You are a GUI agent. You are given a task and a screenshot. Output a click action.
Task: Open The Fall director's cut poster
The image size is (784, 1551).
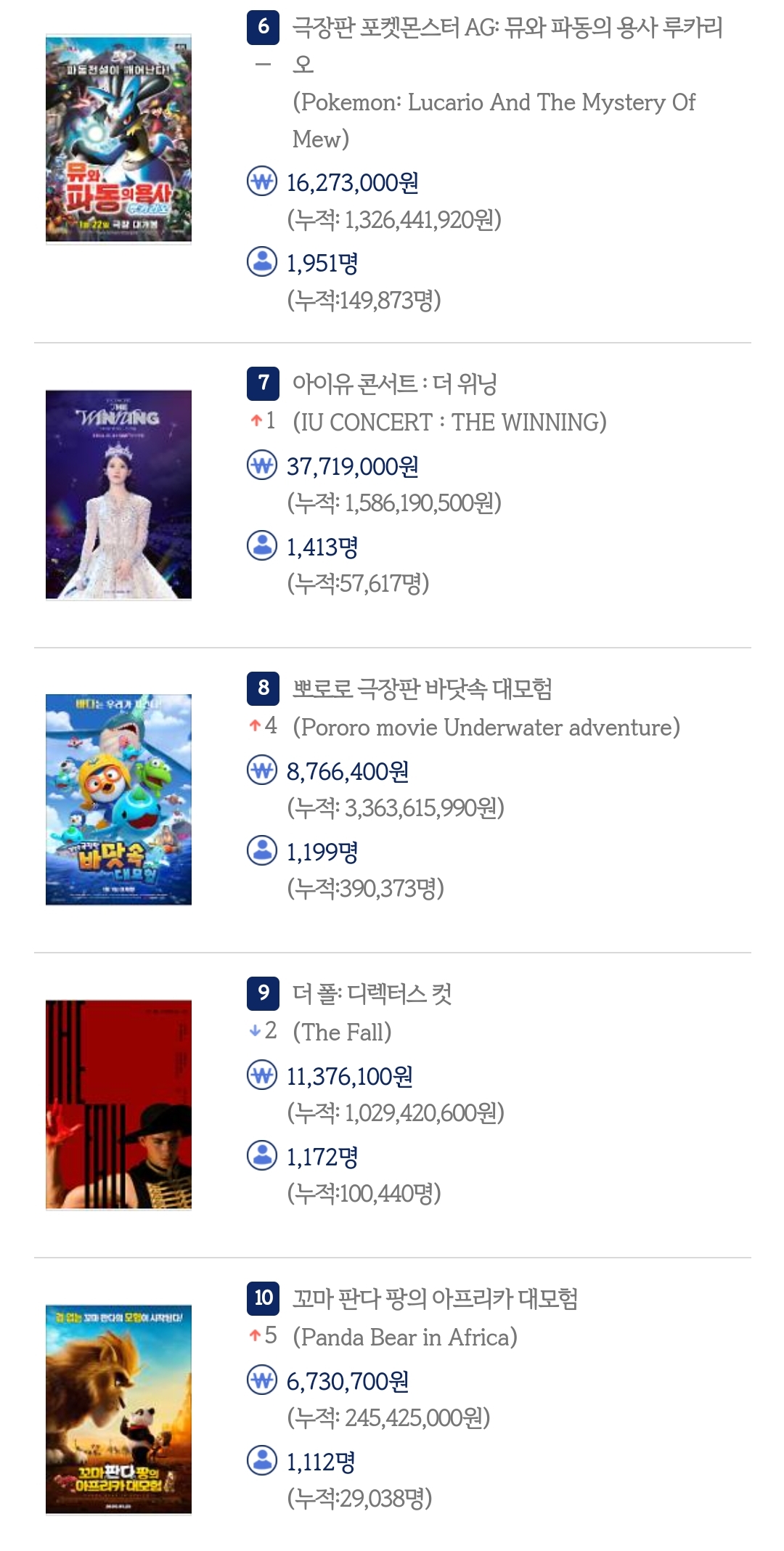118,1104
